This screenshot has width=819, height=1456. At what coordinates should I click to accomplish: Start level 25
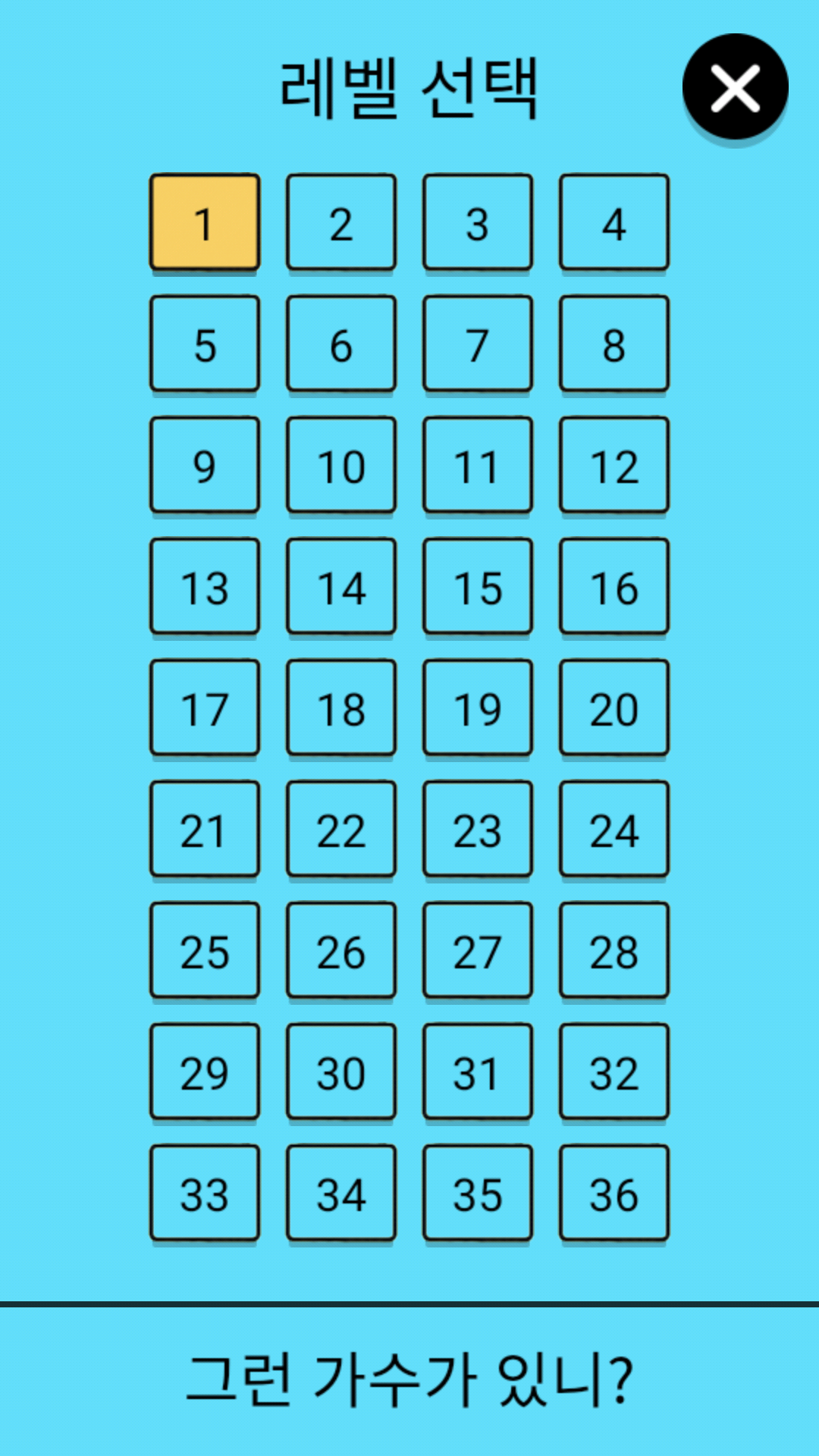coord(205,950)
